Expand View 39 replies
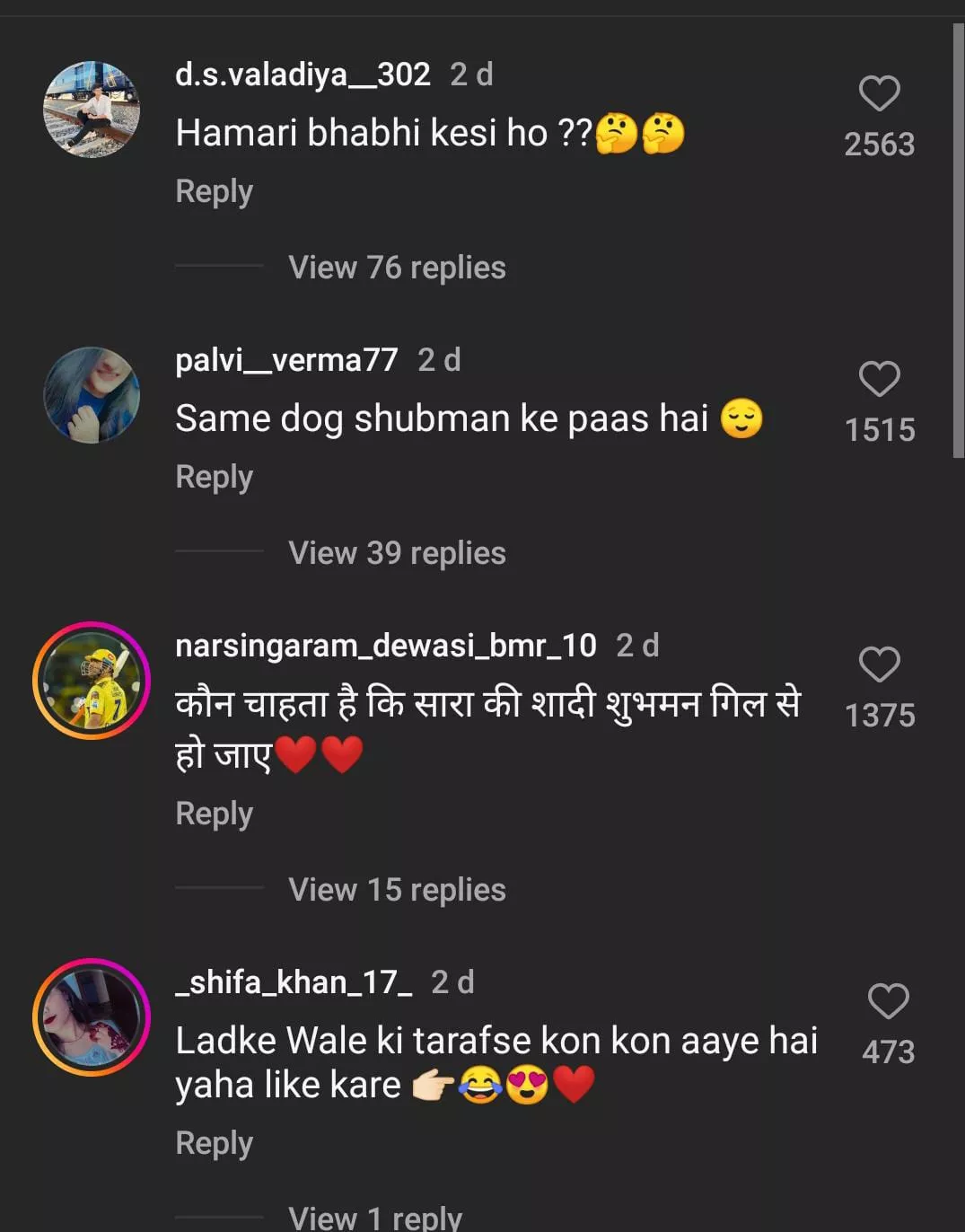Viewport: 965px width, 1232px height. (397, 553)
